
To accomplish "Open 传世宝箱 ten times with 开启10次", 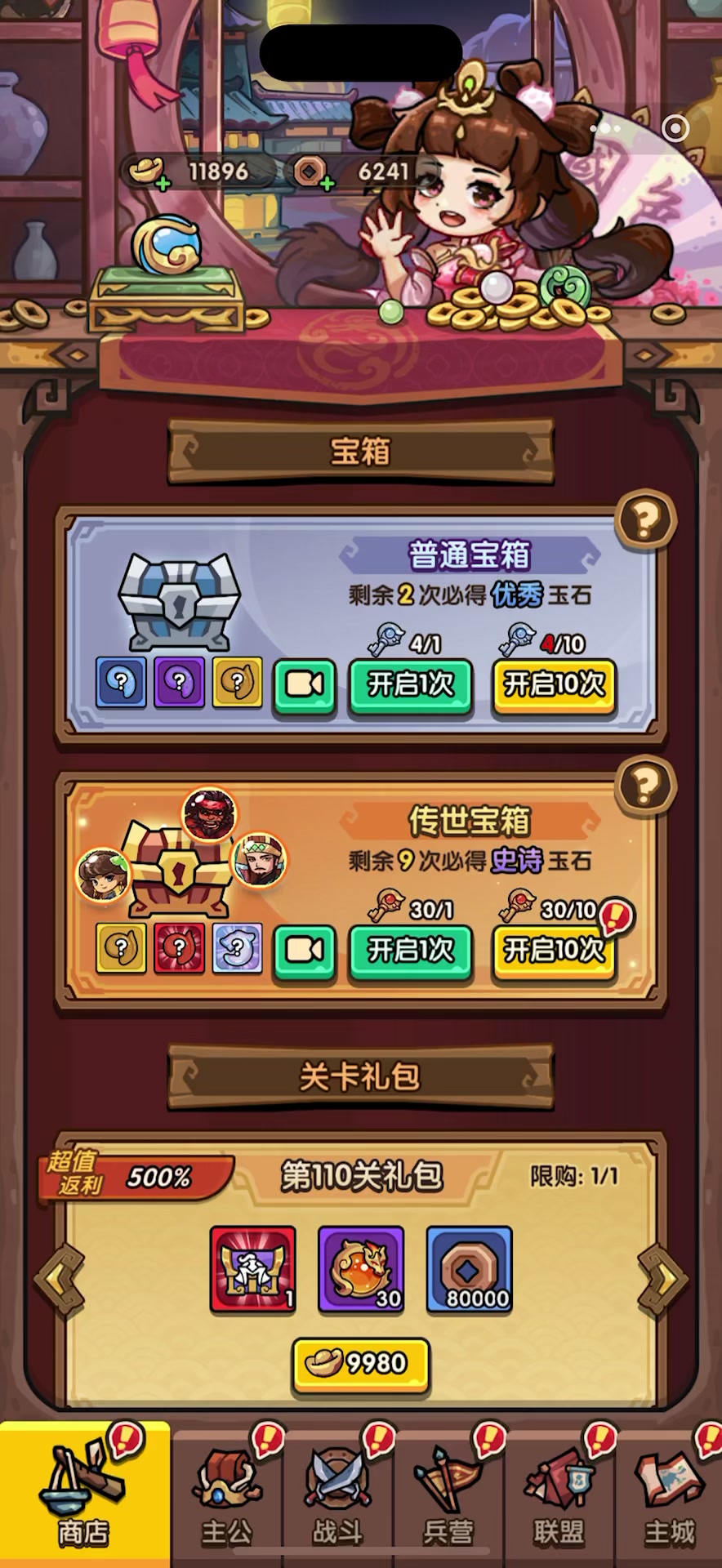I will pos(554,950).
